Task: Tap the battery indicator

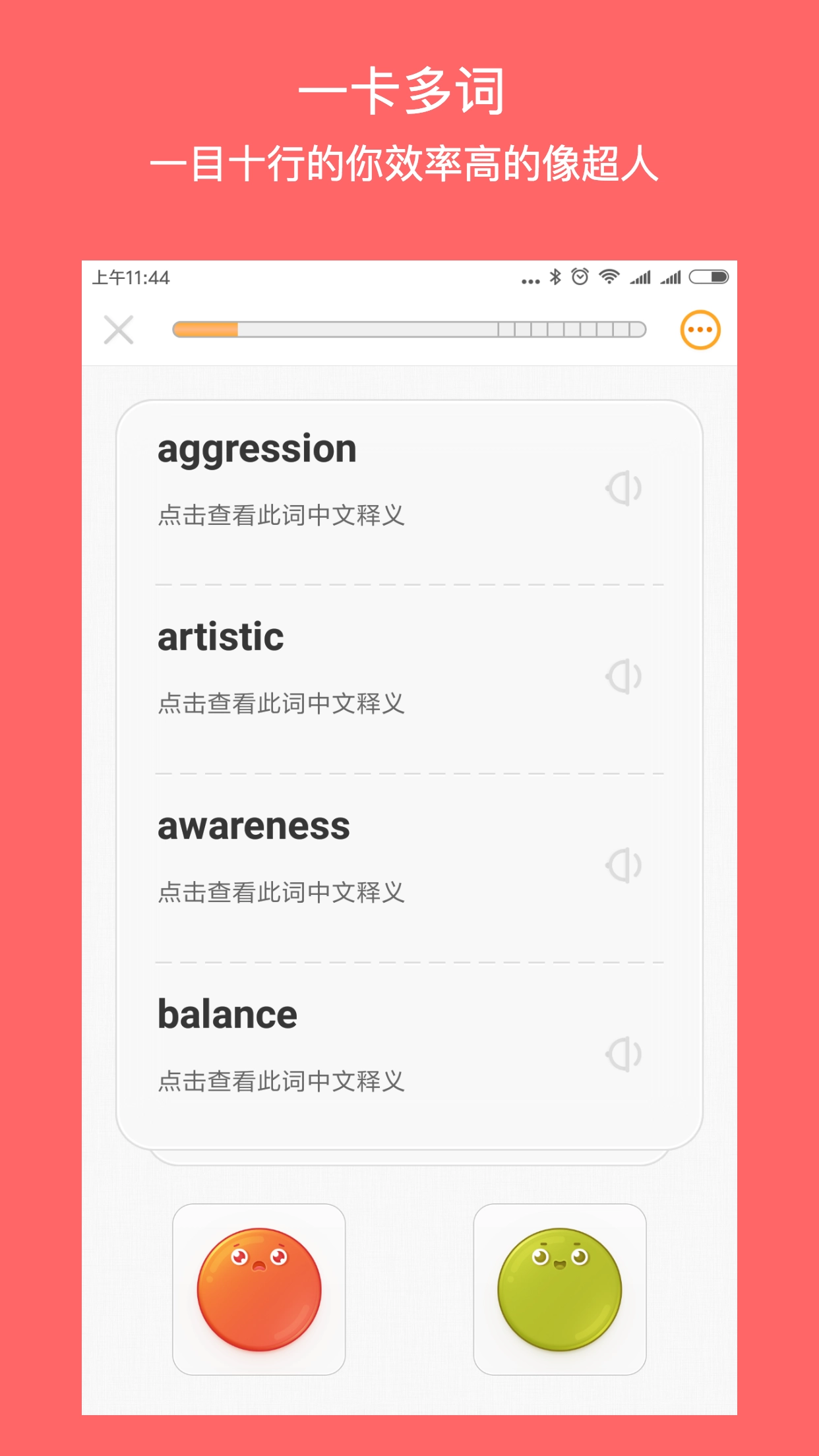Action: 708,278
